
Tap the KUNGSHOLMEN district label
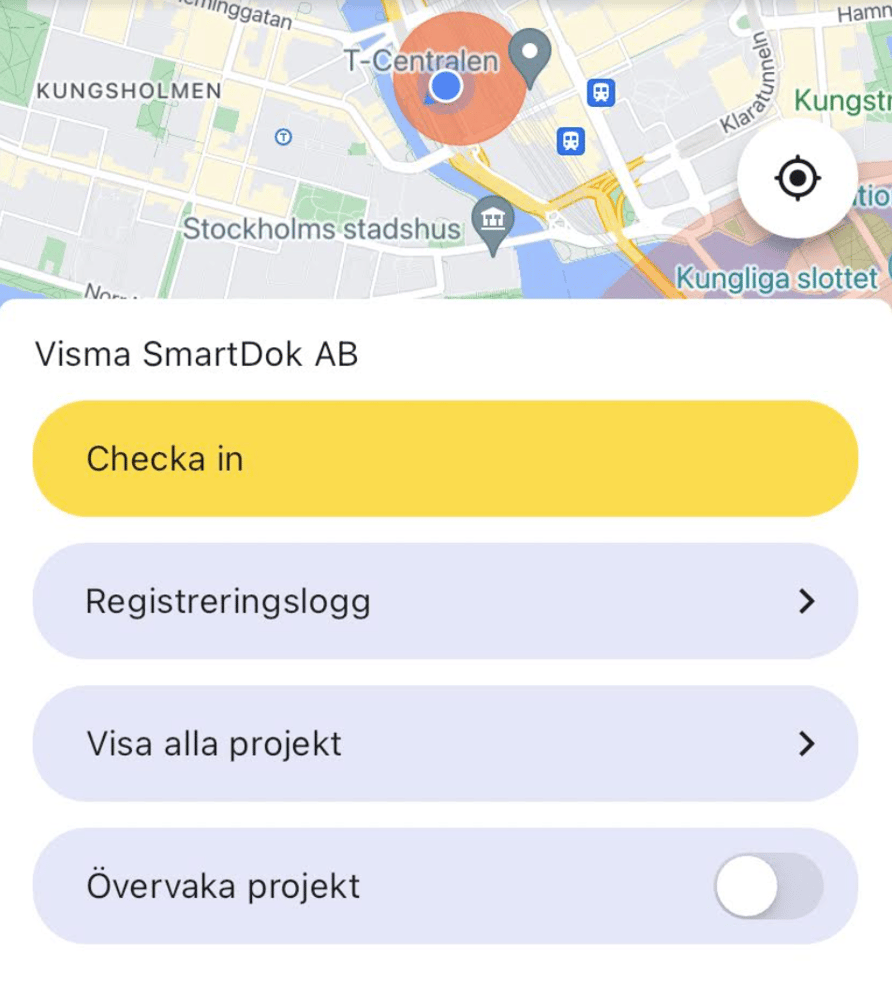click(128, 91)
